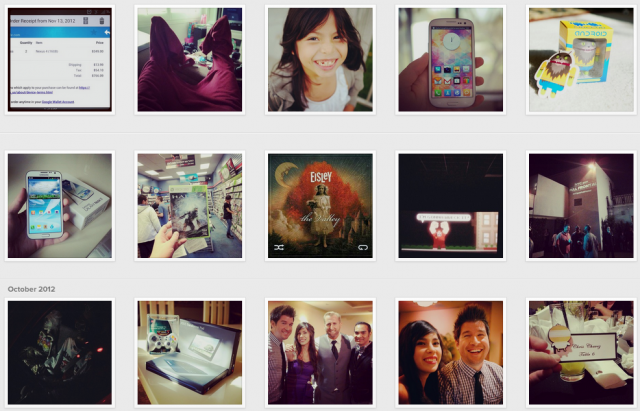
Task: View the white phone on box photo
Action: pyautogui.click(x=58, y=206)
